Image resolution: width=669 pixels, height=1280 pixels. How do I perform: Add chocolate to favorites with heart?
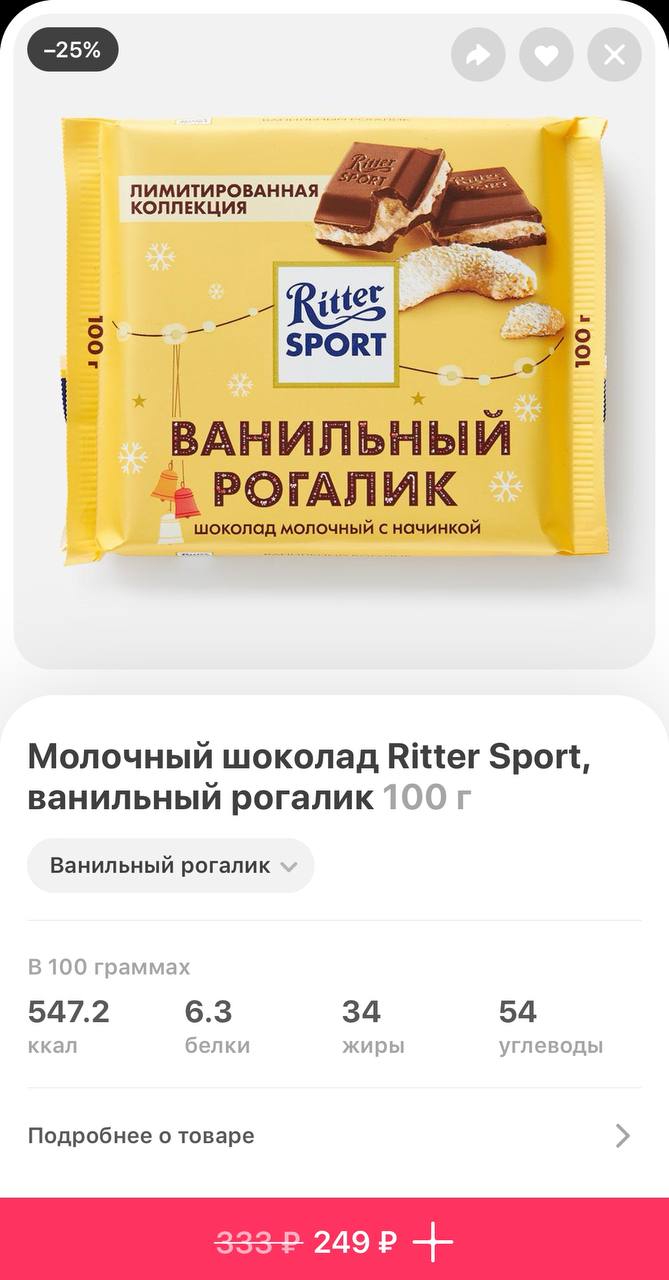(546, 54)
